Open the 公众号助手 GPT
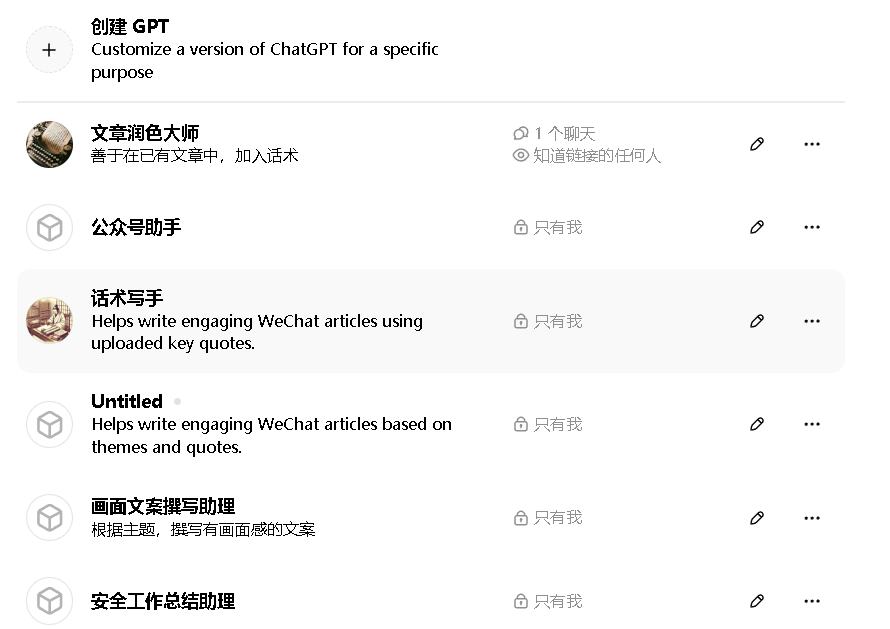Image resolution: width=890 pixels, height=629 pixels. click(136, 228)
